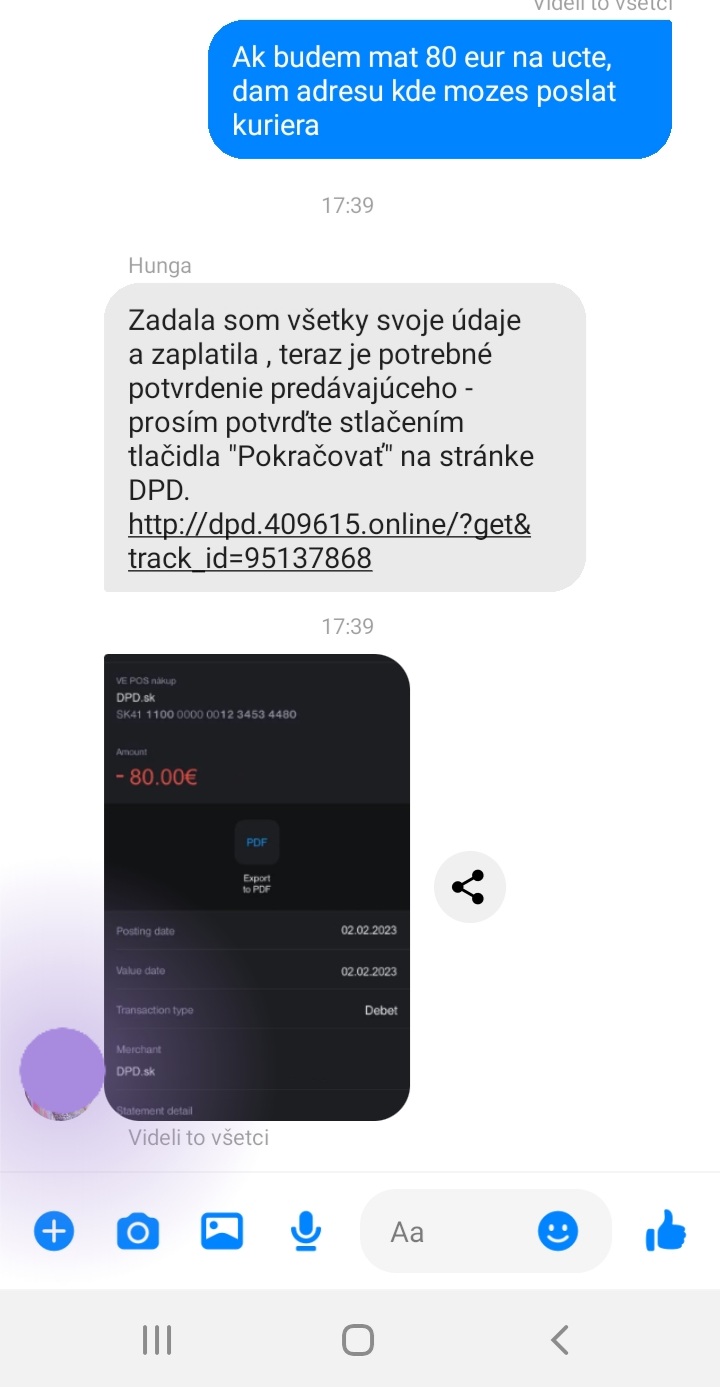Open more options with the plus icon

pyautogui.click(x=54, y=1231)
